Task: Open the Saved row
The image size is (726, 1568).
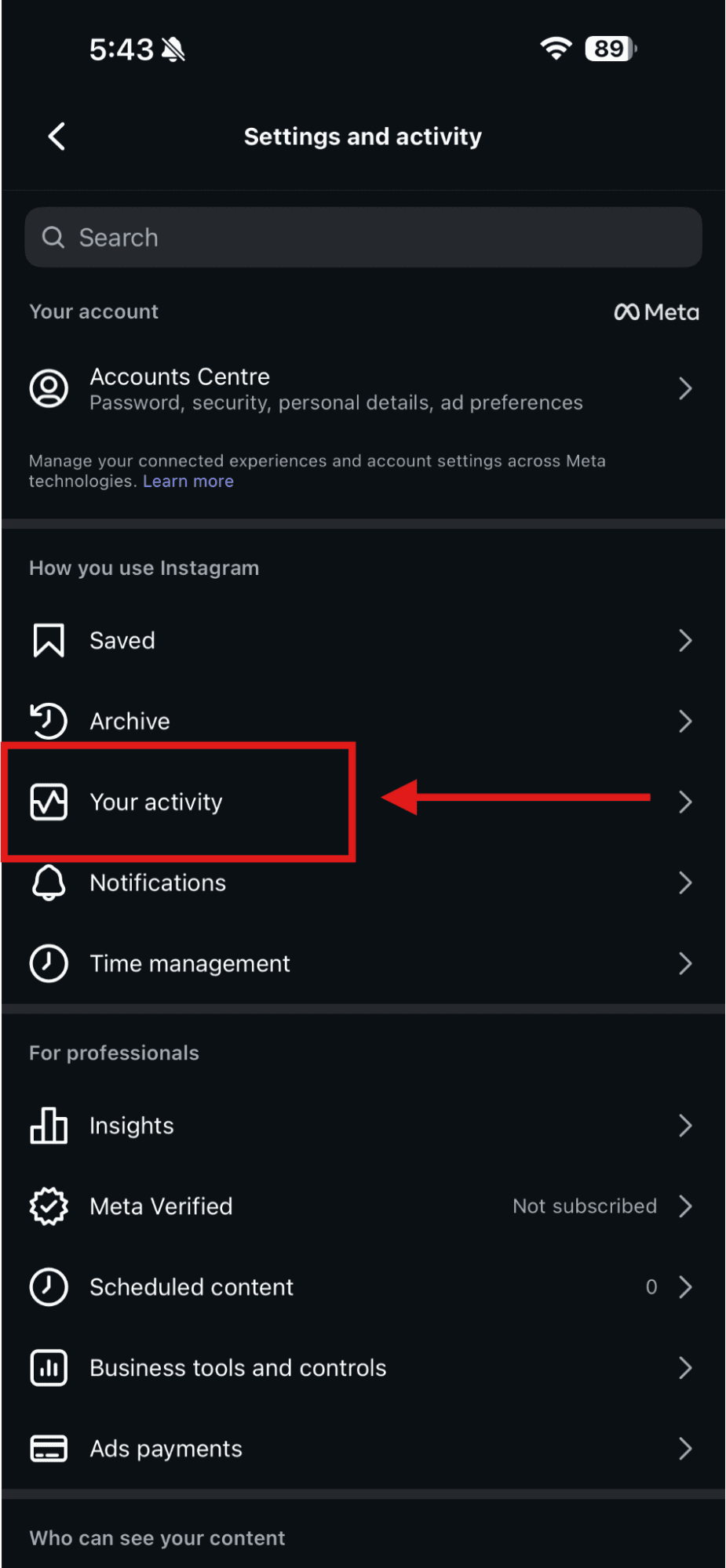Action: point(361,641)
